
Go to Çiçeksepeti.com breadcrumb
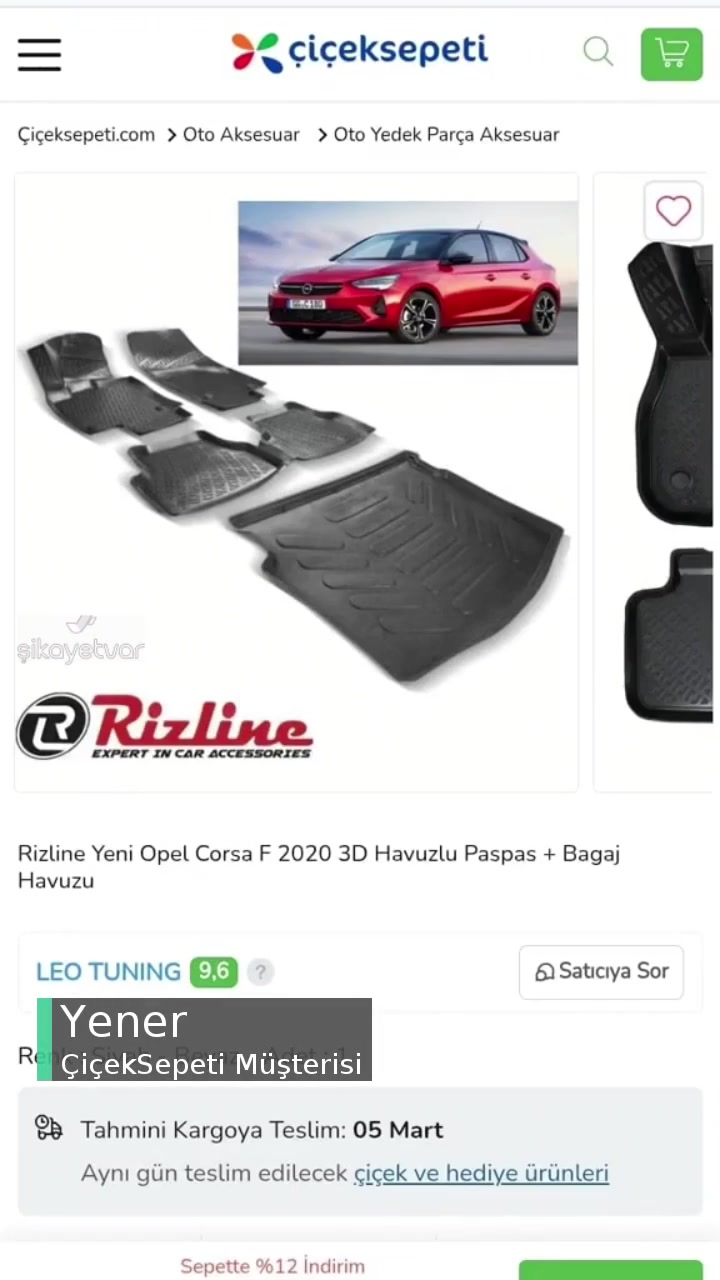pyautogui.click(x=86, y=134)
